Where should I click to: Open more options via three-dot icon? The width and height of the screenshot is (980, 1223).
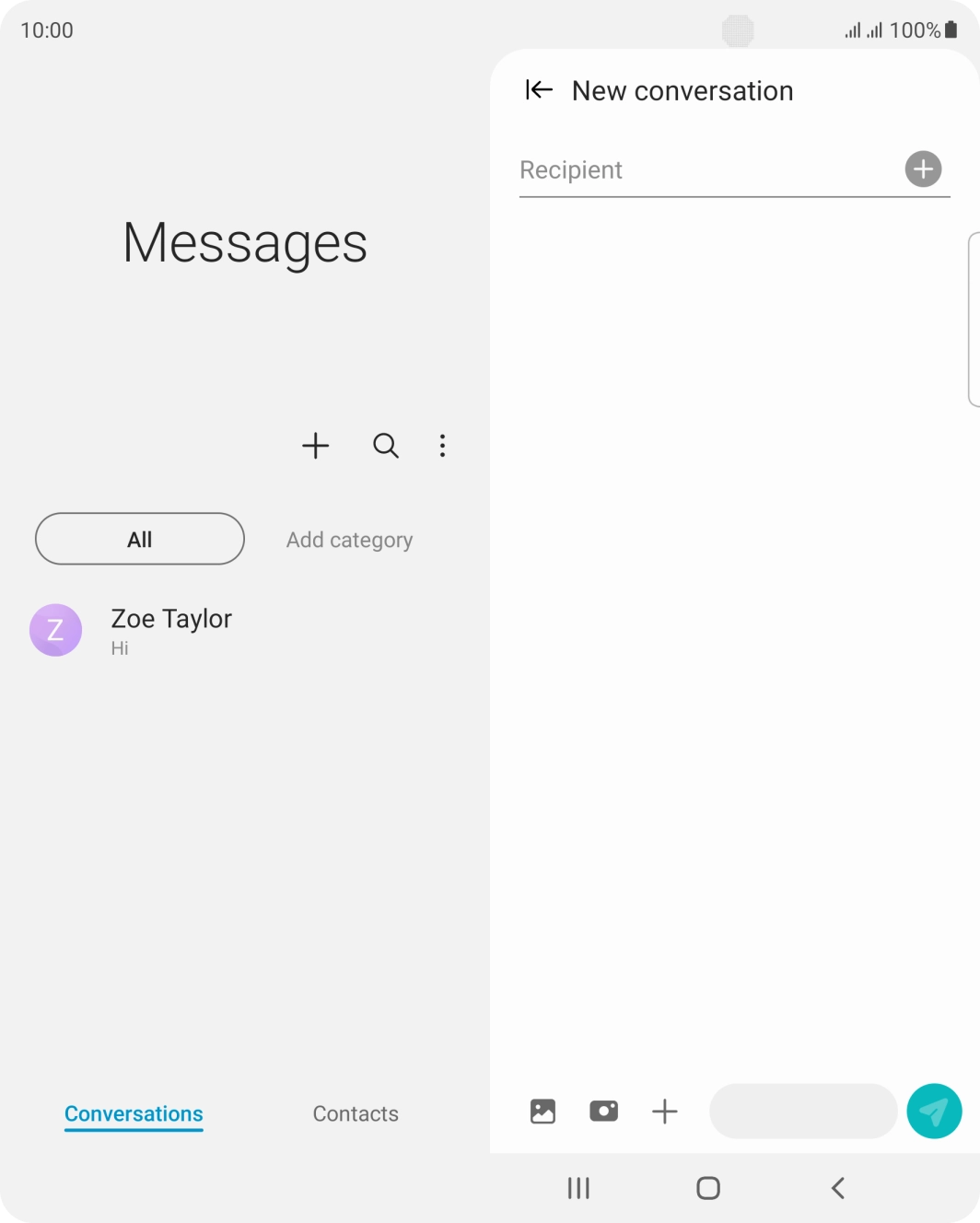(443, 446)
